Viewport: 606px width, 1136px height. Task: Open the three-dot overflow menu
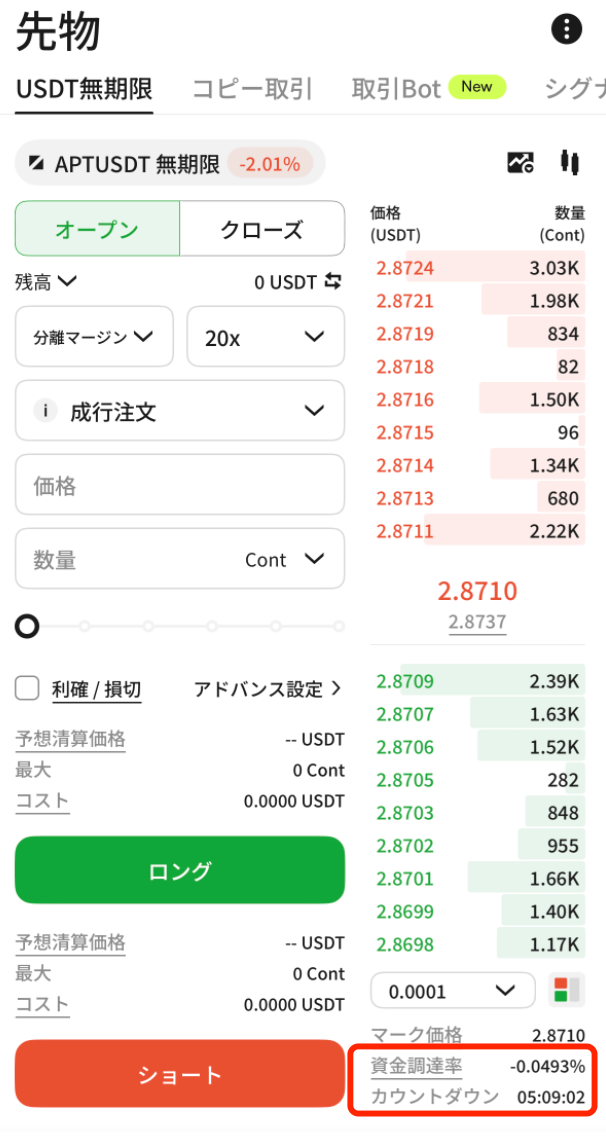point(567,29)
